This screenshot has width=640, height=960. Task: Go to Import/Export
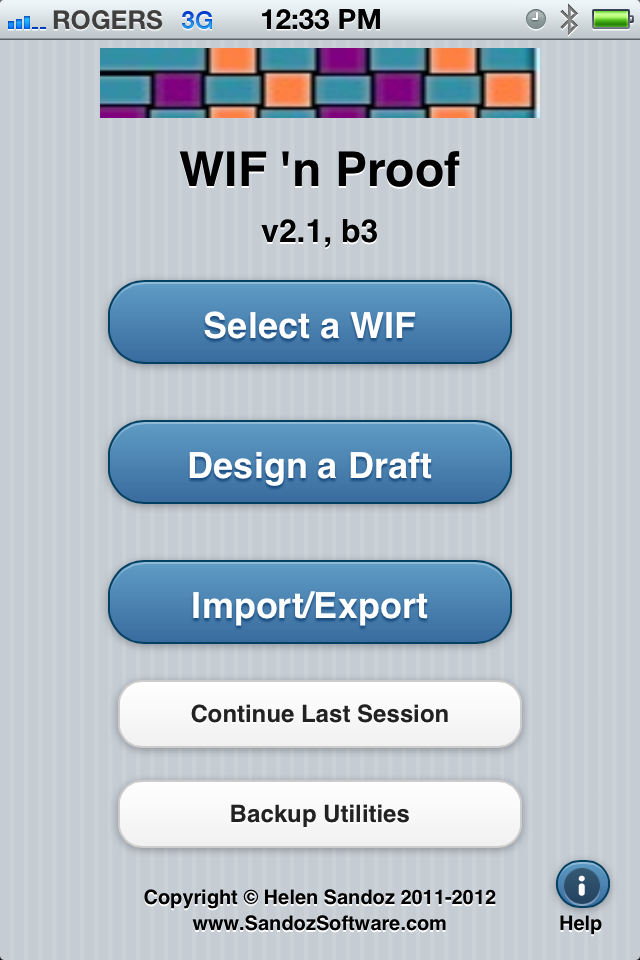pos(310,603)
